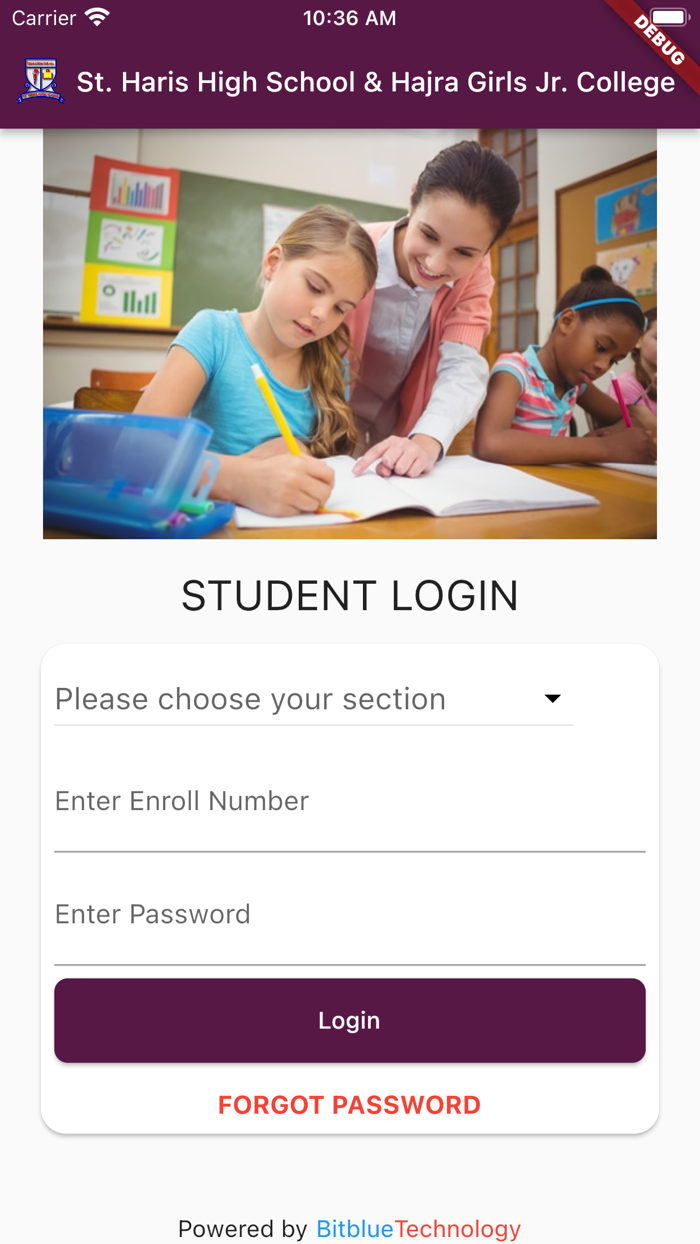Open the Forgot Password link
This screenshot has width=700, height=1244.
tap(349, 1105)
